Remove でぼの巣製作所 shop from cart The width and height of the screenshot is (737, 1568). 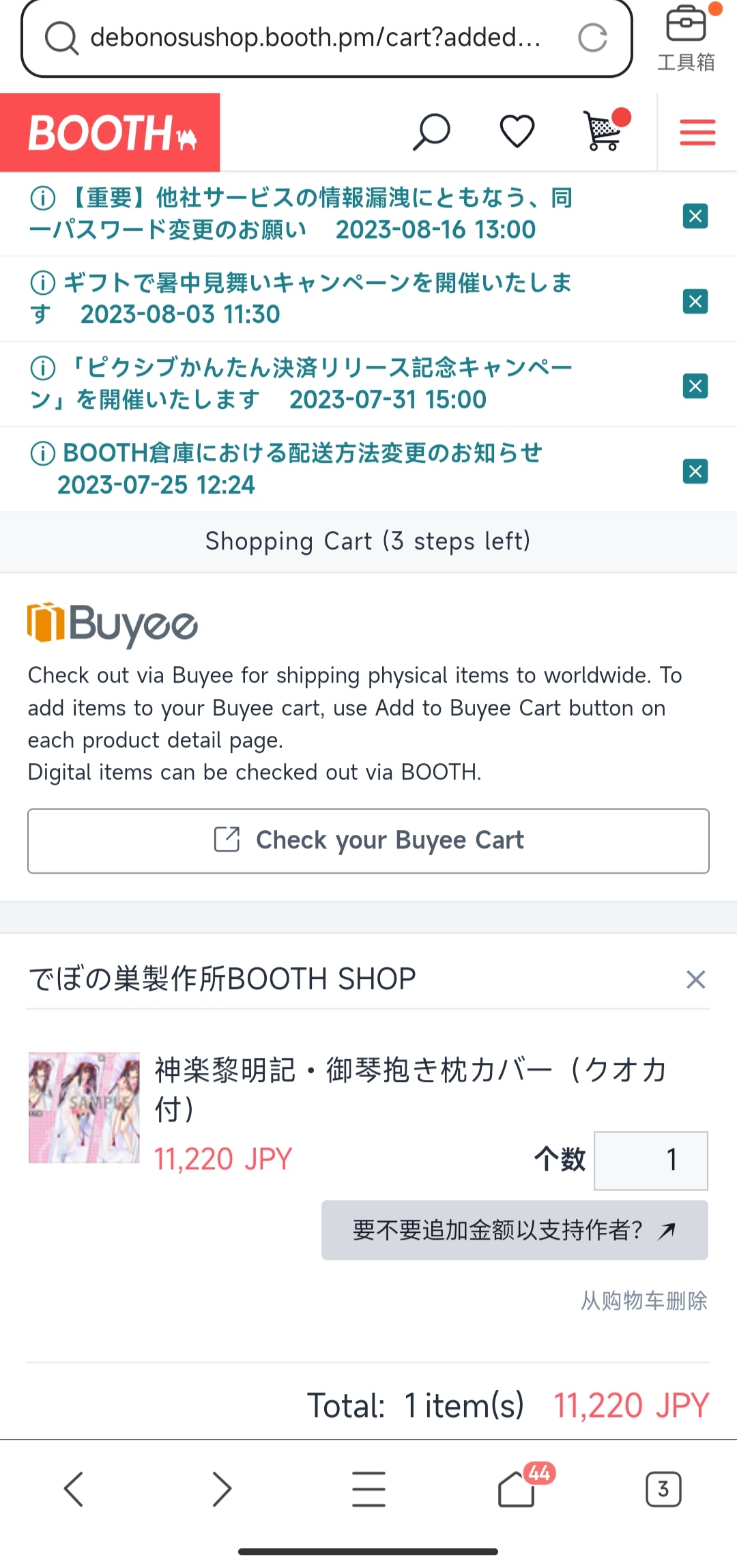coord(695,980)
